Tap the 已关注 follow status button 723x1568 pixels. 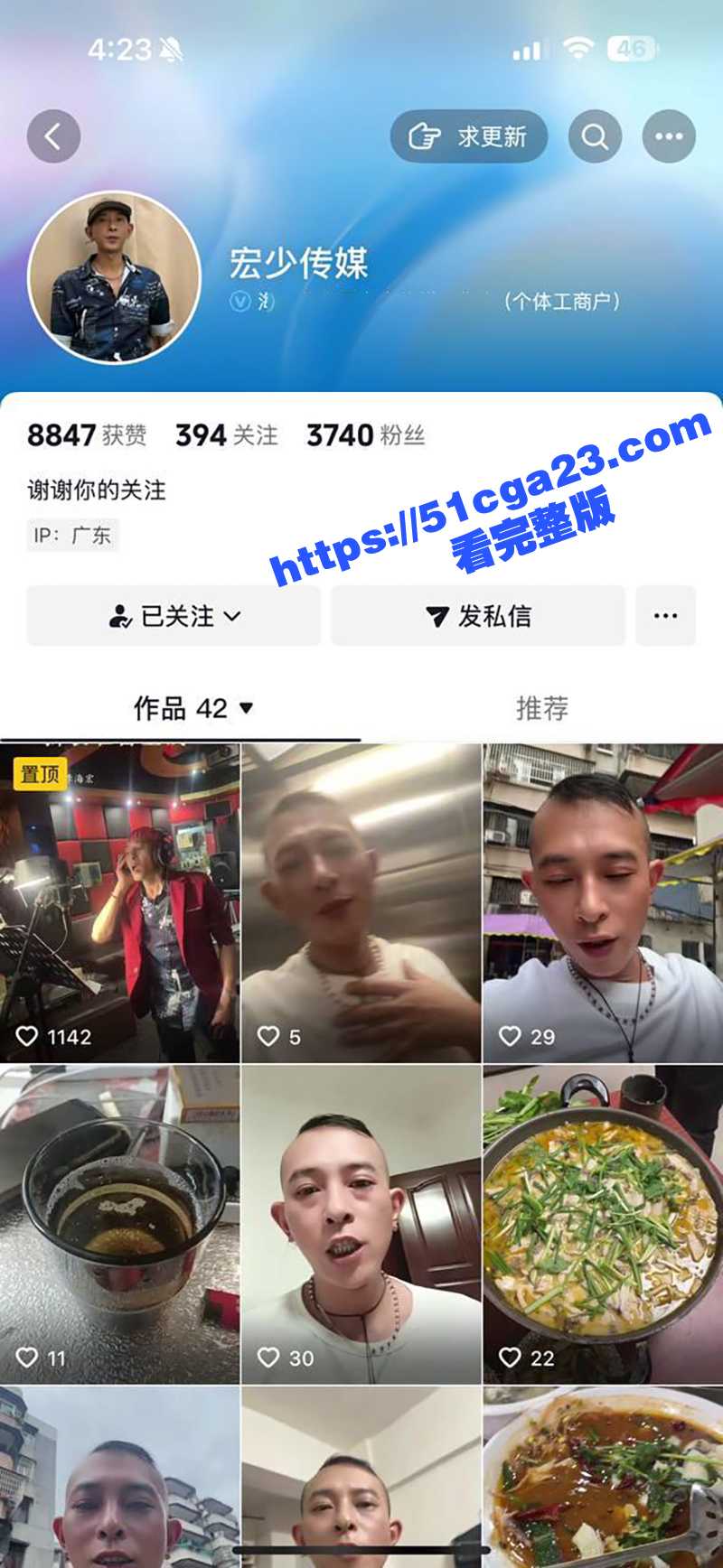[174, 616]
